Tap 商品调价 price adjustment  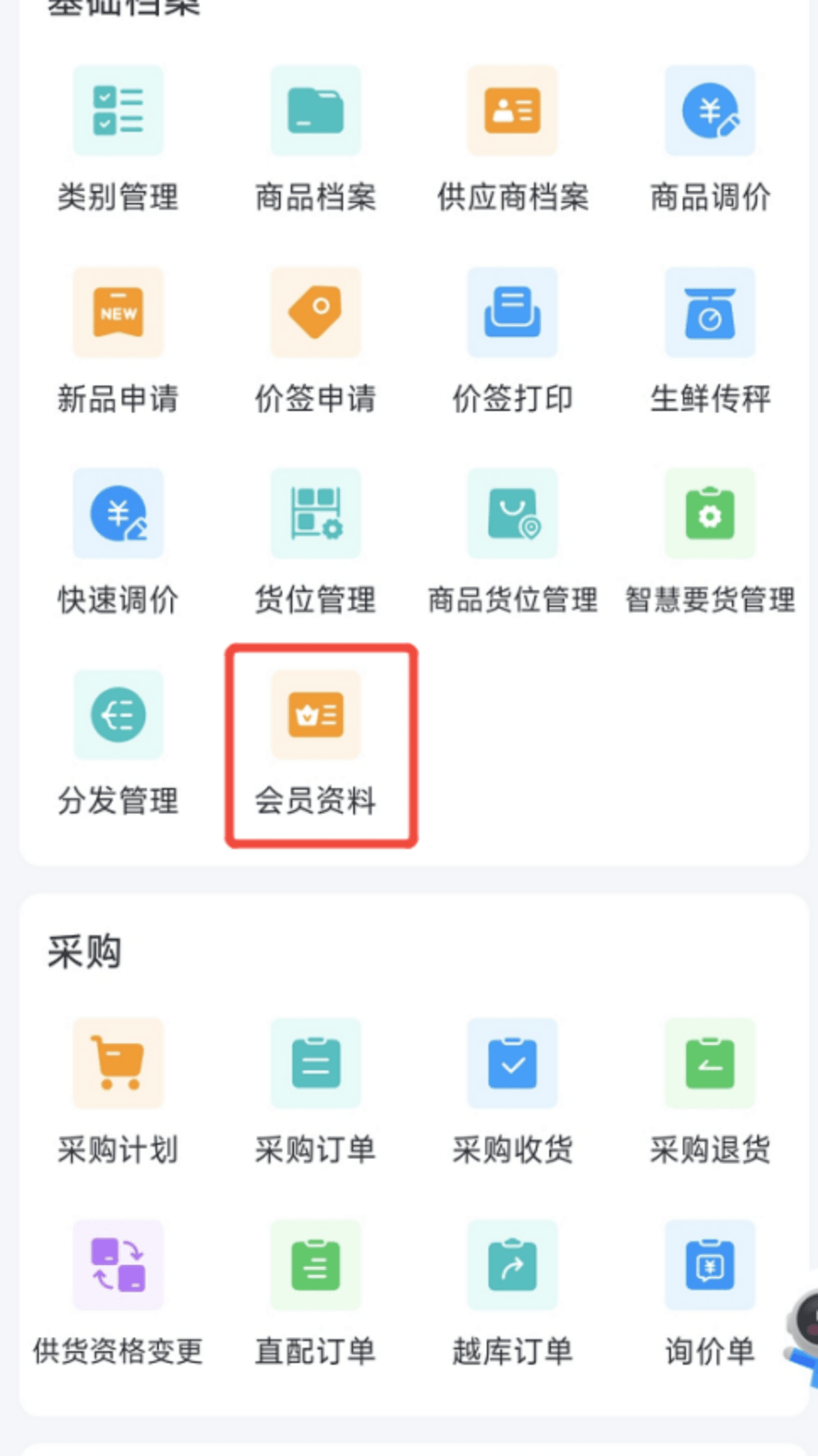tap(710, 112)
